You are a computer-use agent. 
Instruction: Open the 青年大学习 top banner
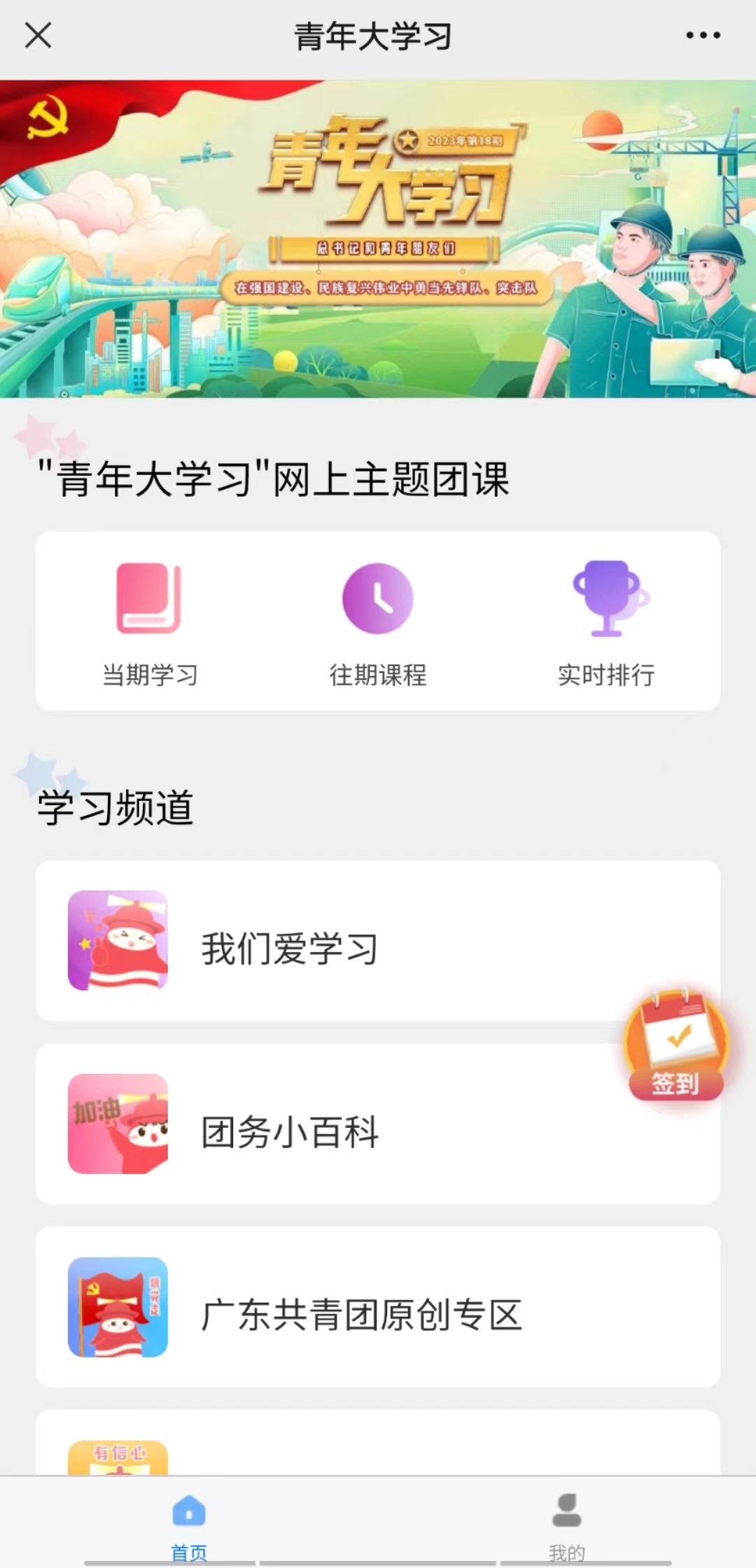(378, 239)
